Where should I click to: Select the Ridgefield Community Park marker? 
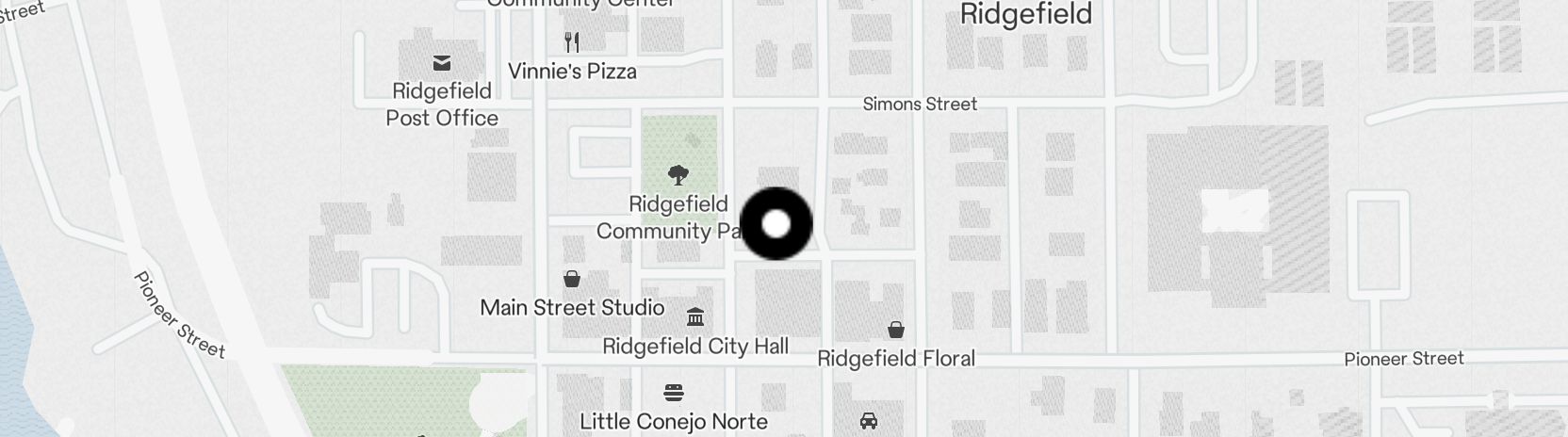(678, 175)
